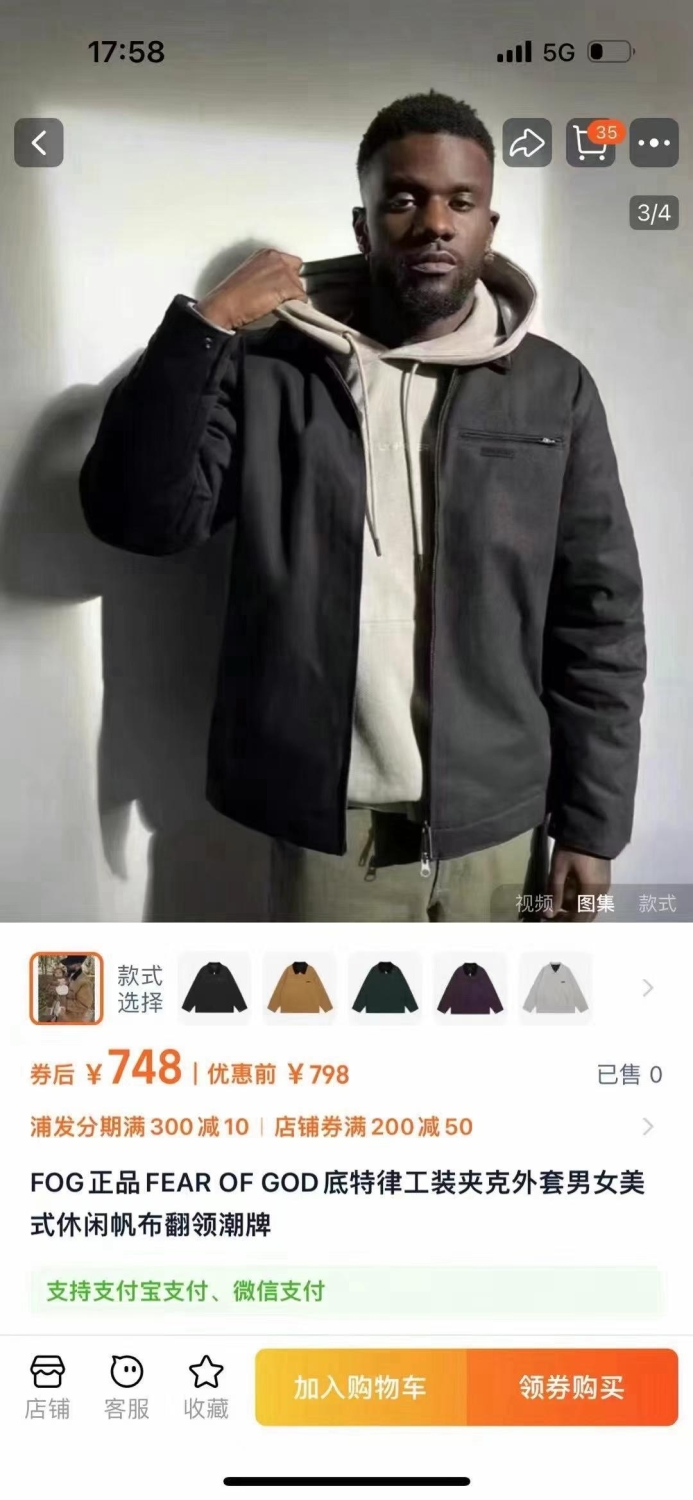The width and height of the screenshot is (693, 1500).
Task: Choose the dark green jacket style
Action: click(385, 988)
